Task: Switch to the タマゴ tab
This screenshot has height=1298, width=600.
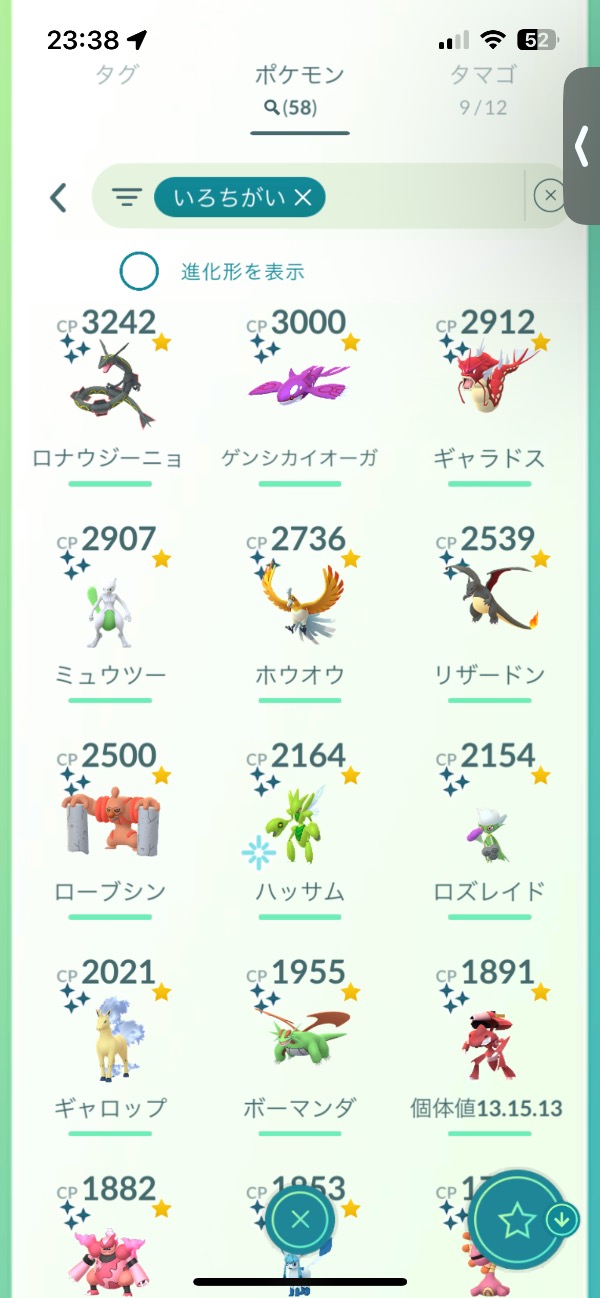Action: (x=483, y=76)
